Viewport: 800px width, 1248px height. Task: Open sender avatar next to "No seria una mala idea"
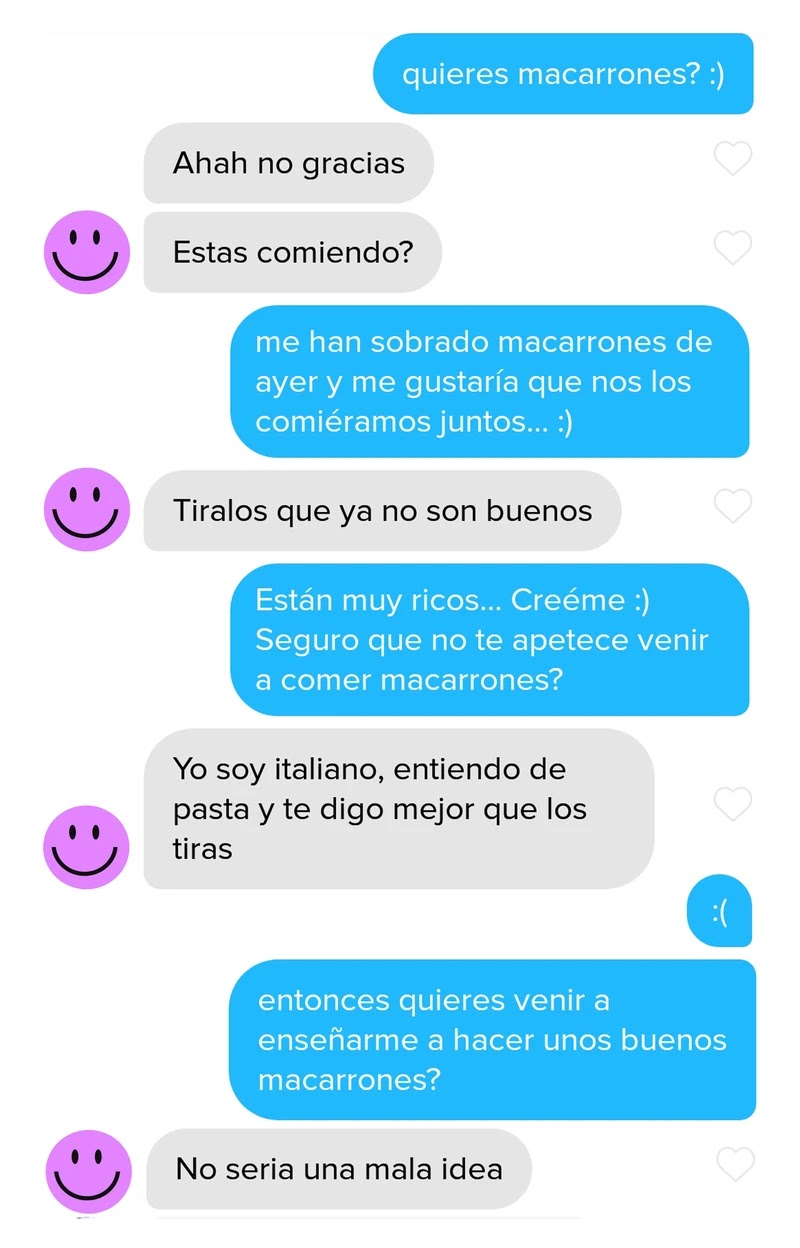[89, 1171]
